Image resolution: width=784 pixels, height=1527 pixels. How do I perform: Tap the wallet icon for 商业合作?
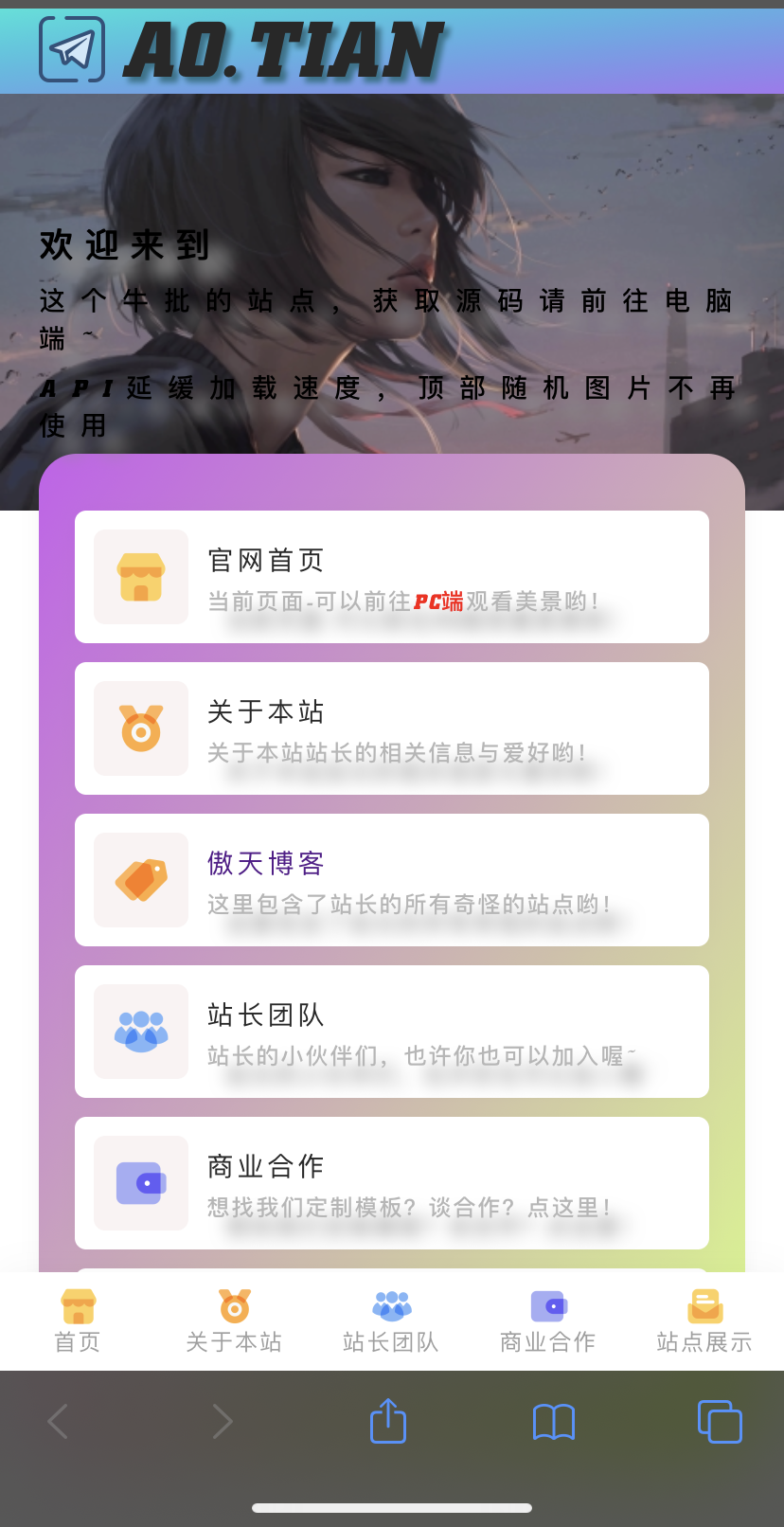[x=140, y=1183]
